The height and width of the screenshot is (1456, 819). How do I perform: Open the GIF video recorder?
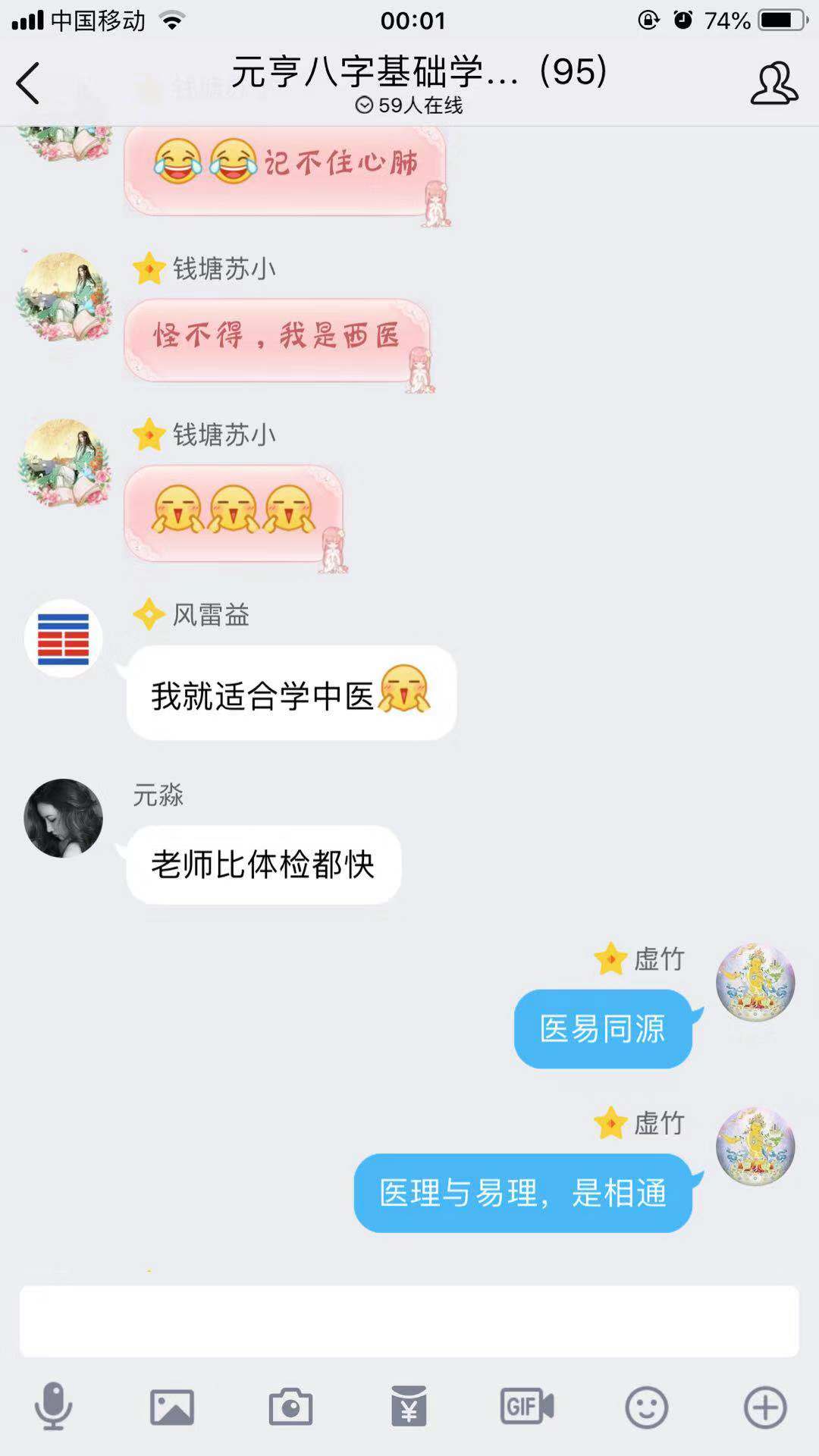click(527, 1407)
